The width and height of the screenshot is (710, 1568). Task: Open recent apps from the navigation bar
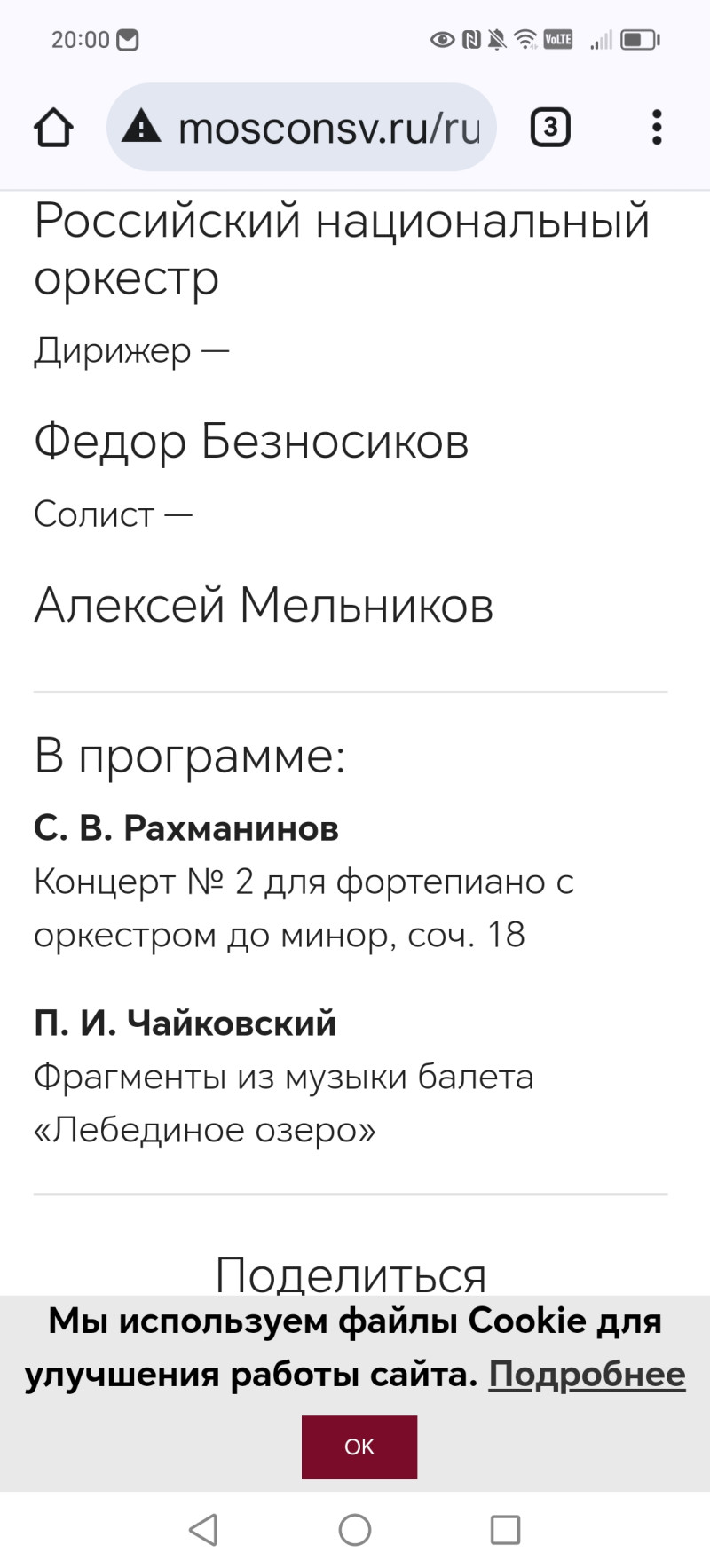[505, 1530]
